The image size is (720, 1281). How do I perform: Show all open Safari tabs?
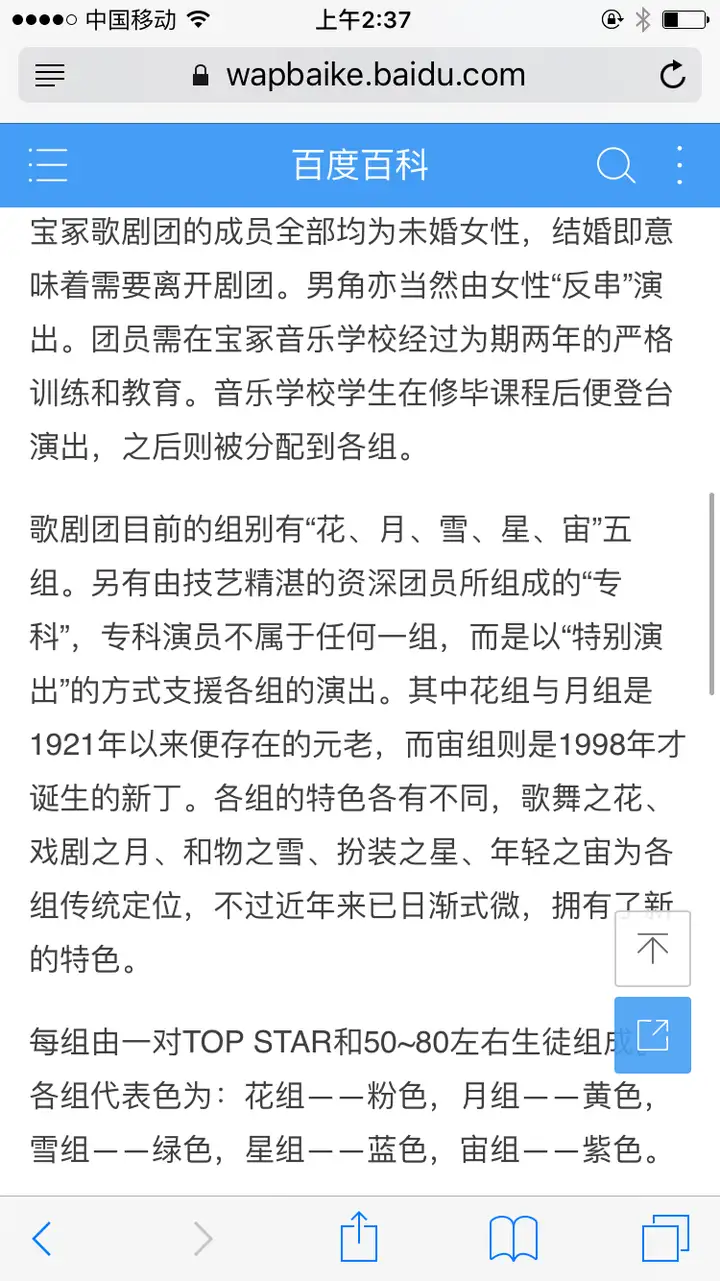point(666,1239)
